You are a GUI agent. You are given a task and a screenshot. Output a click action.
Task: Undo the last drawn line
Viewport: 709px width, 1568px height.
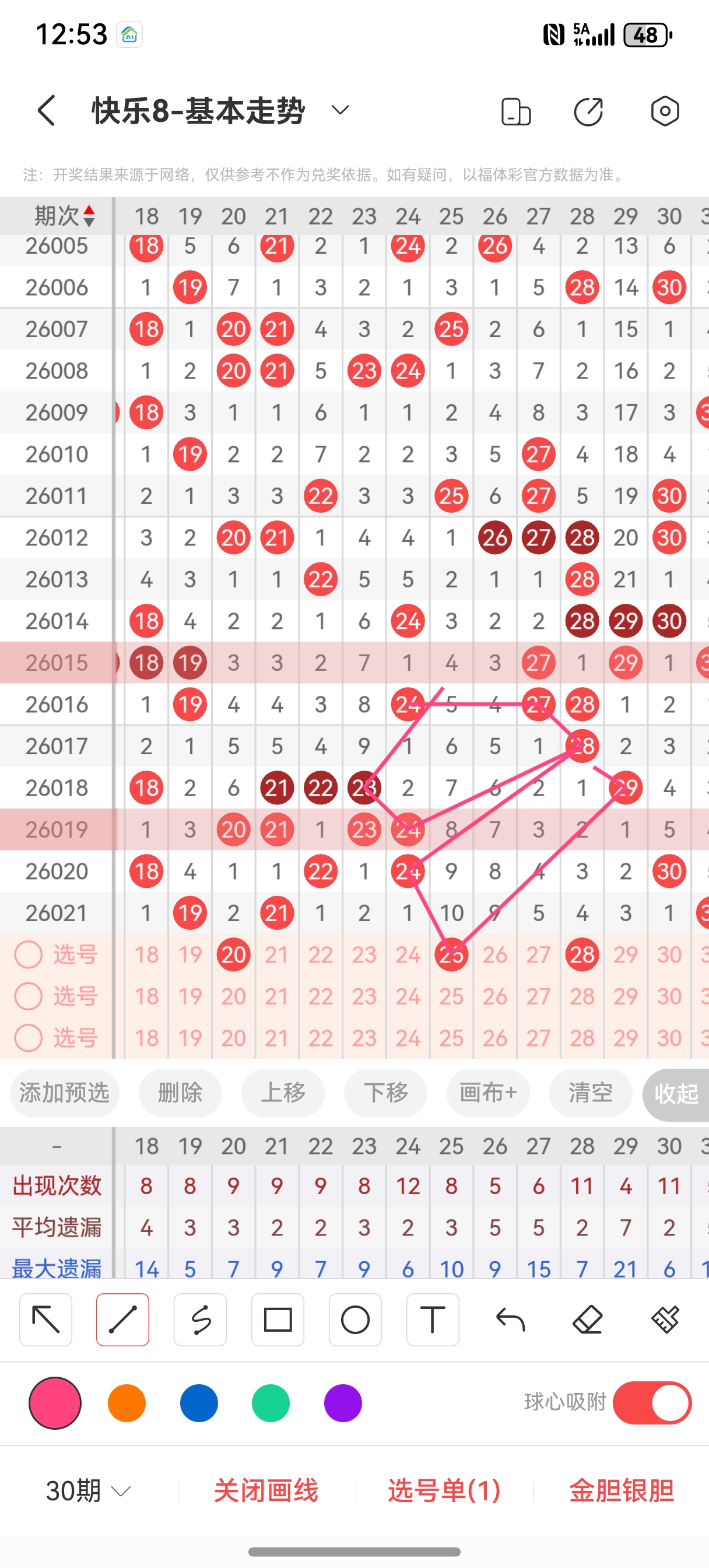(x=510, y=1319)
